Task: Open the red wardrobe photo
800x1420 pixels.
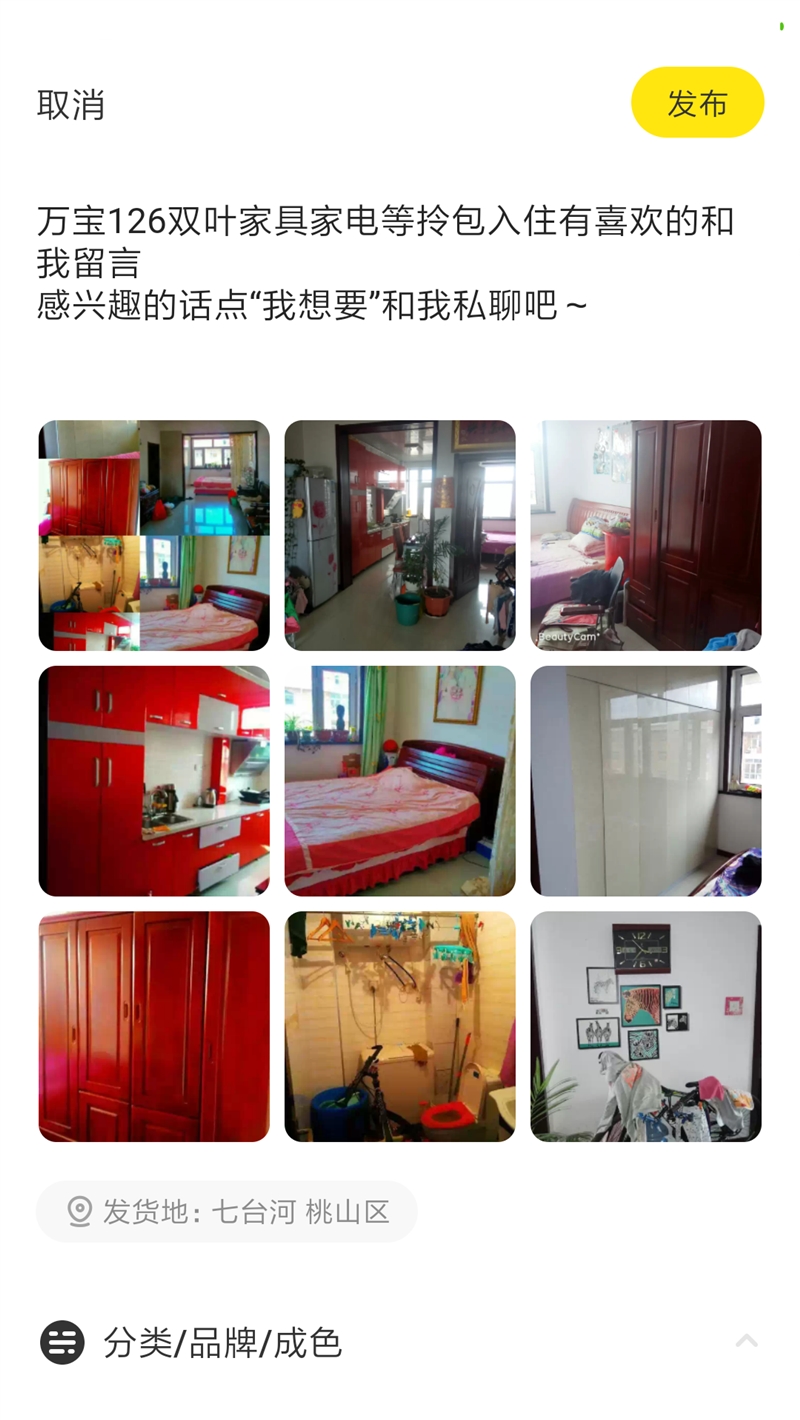Action: tap(154, 1027)
